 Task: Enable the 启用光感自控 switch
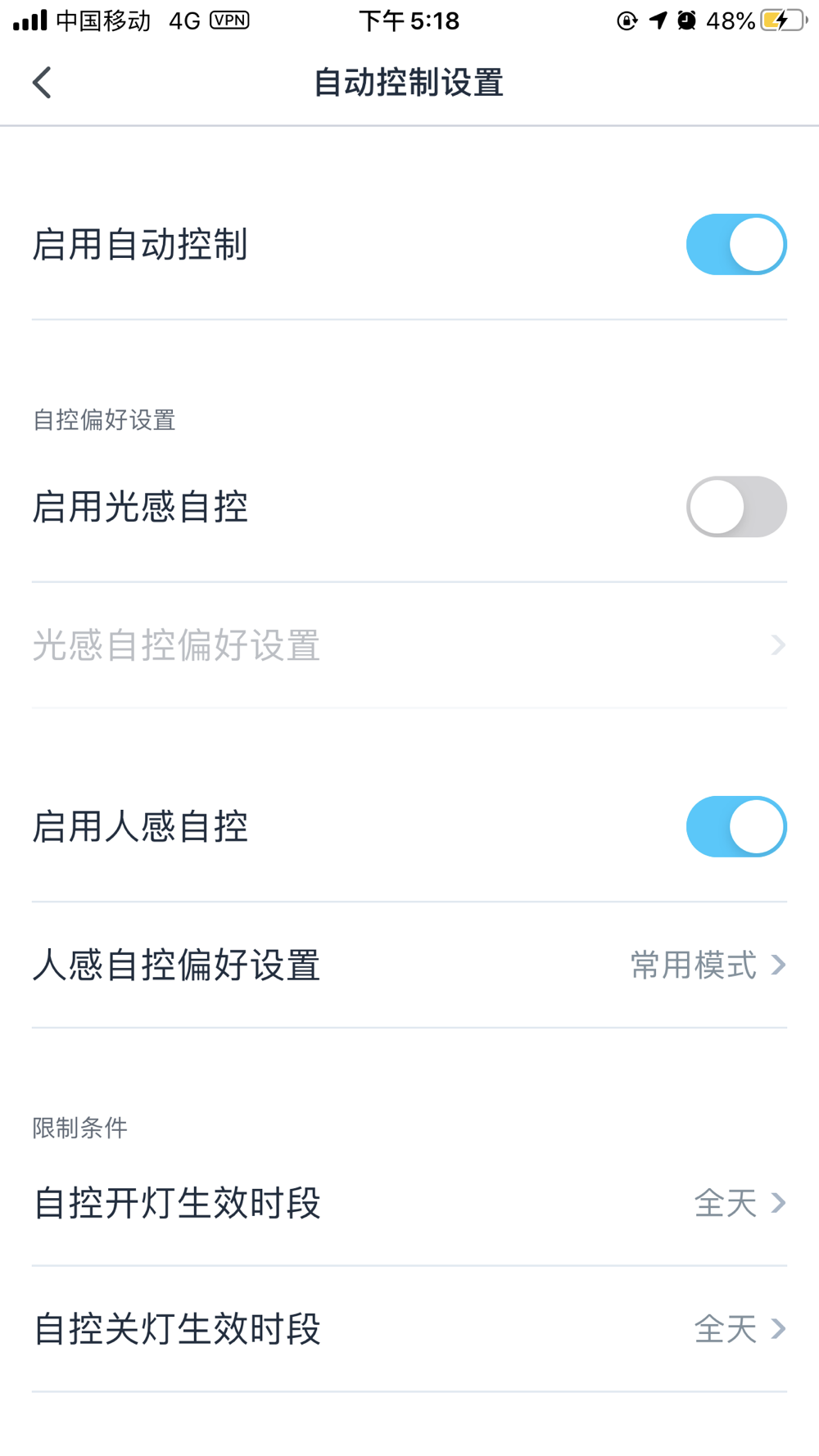pos(736,507)
